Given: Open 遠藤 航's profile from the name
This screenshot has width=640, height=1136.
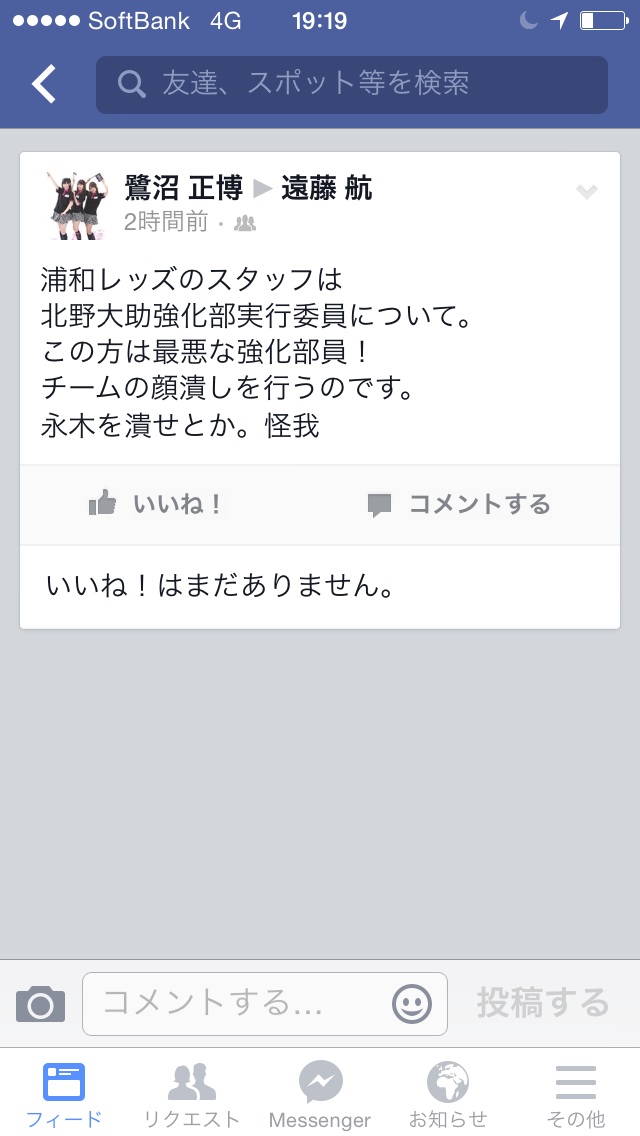Looking at the screenshot, I should tap(326, 188).
